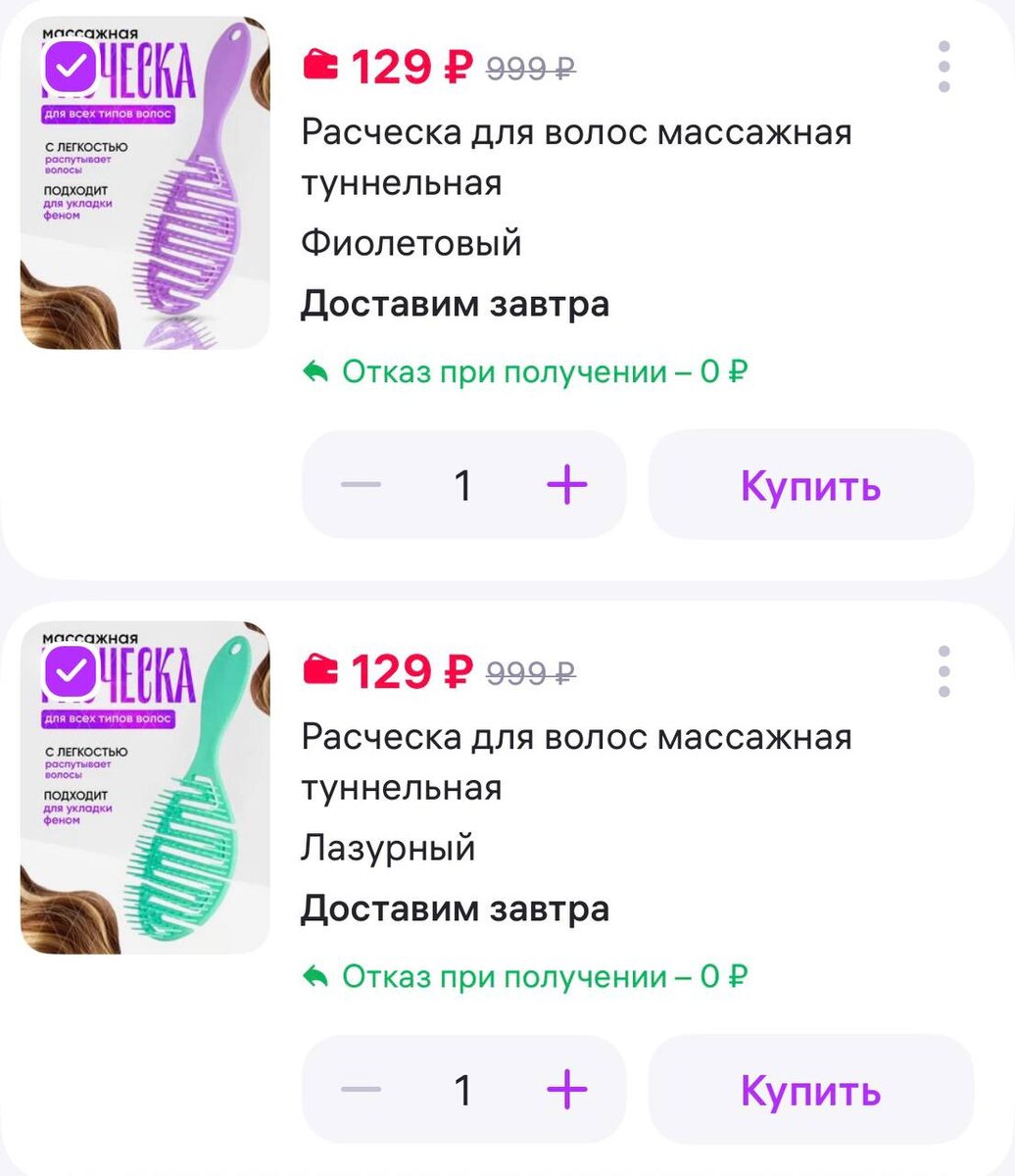Increase quantity of Лазурный comb
This screenshot has height=1176, width=1015.
pyautogui.click(x=566, y=1090)
